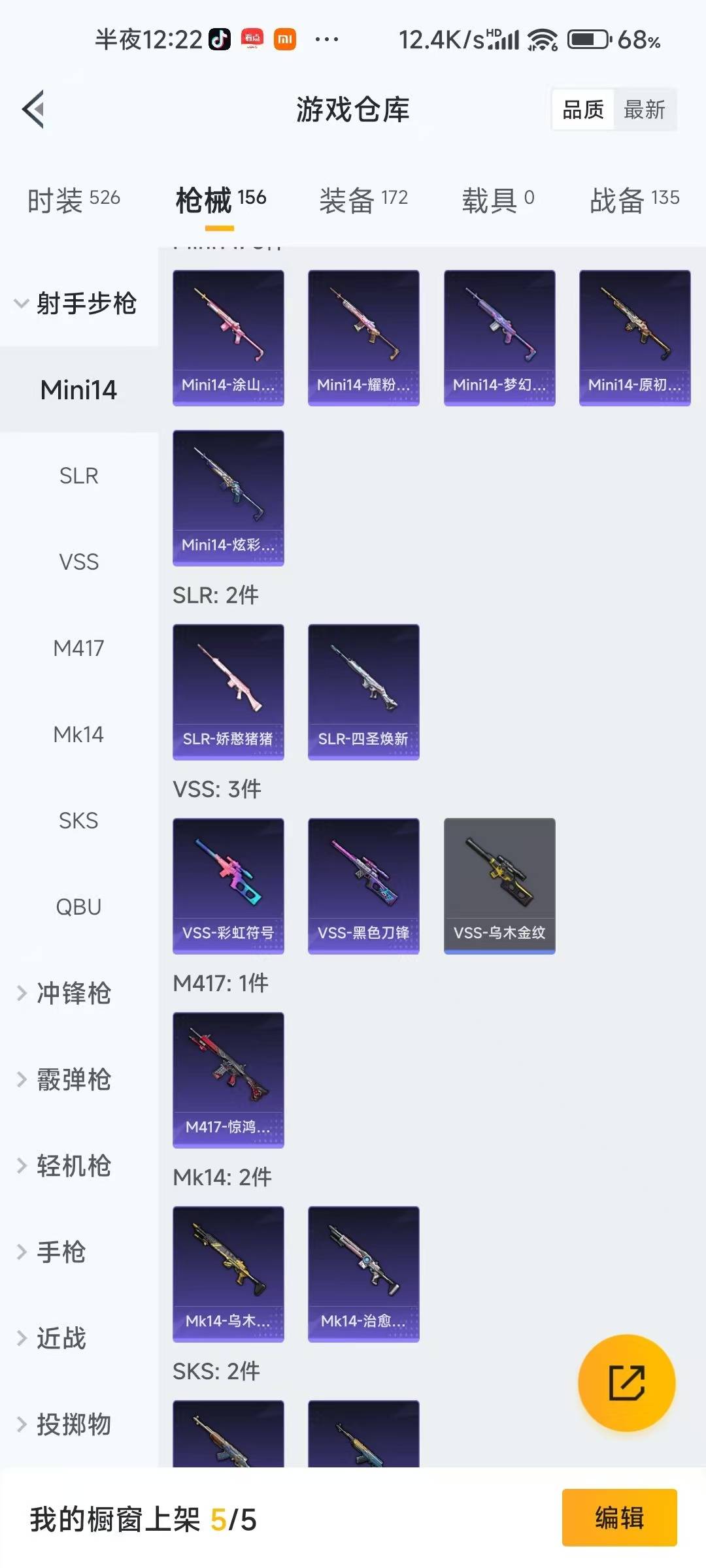Viewport: 706px width, 1568px height.
Task: Select SLR in the sidebar
Action: click(x=78, y=476)
